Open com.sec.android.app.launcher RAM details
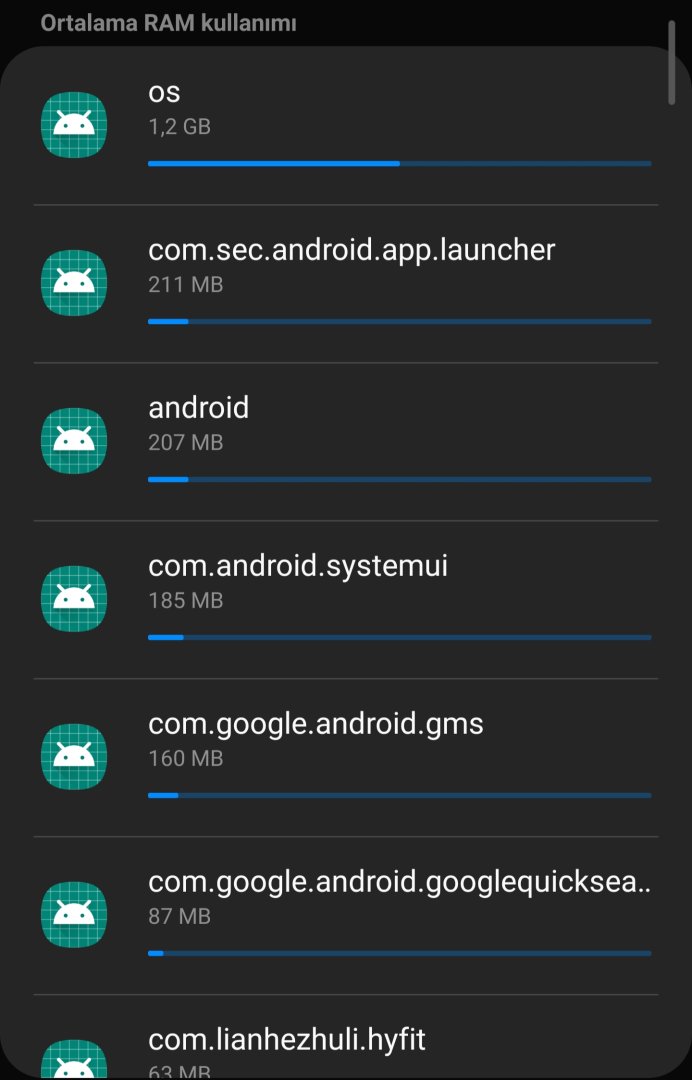692x1080 pixels. point(346,283)
